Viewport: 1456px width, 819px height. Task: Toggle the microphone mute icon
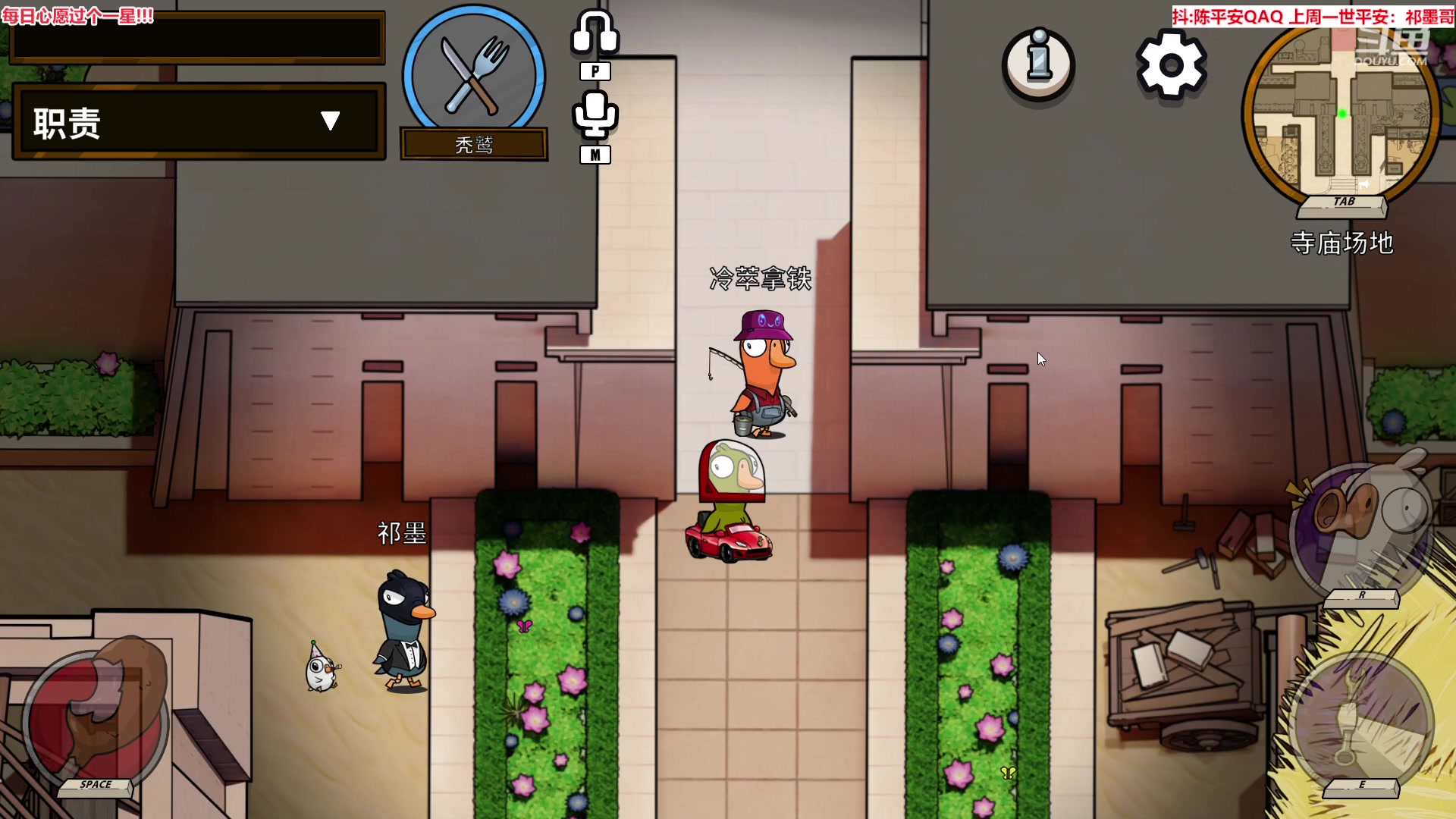click(595, 115)
